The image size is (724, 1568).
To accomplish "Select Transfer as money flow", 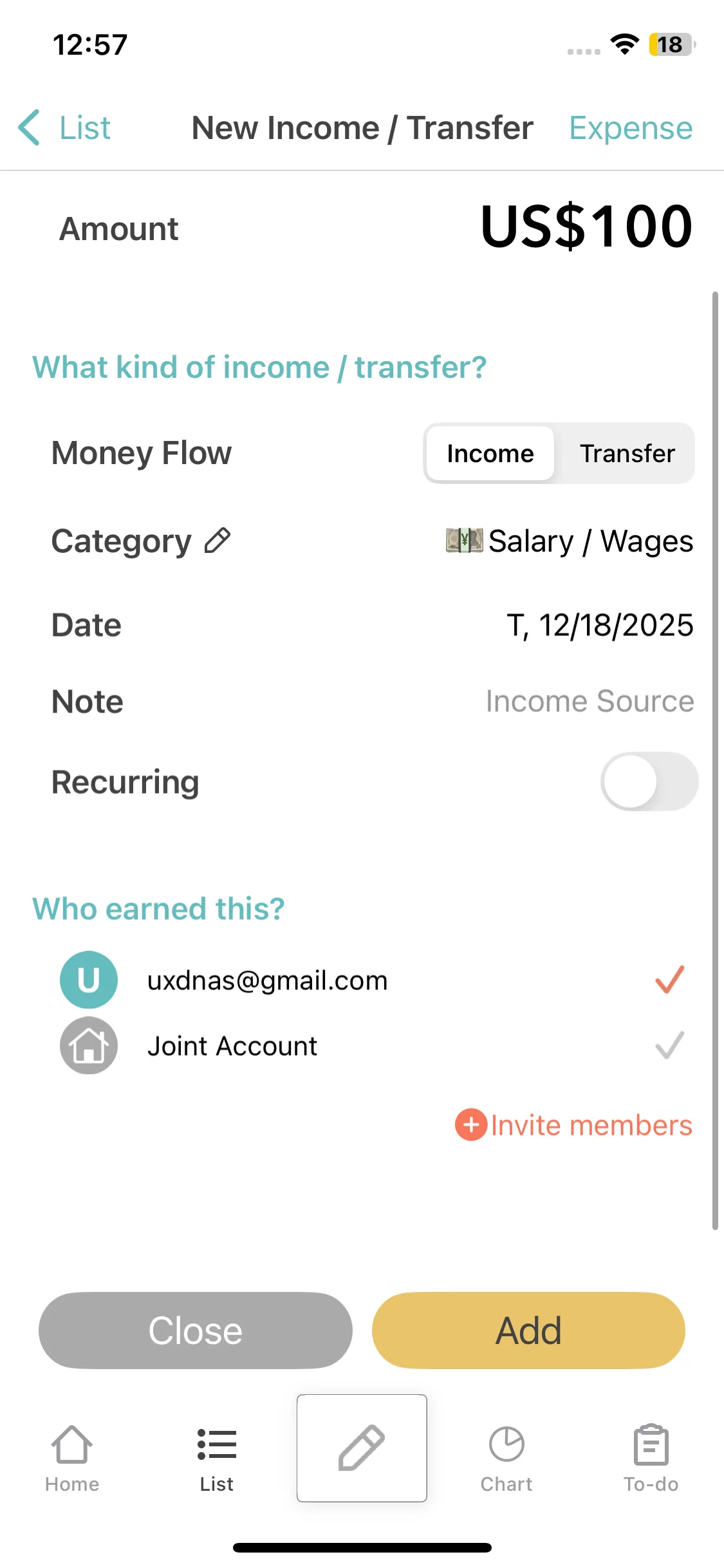I will 627,454.
